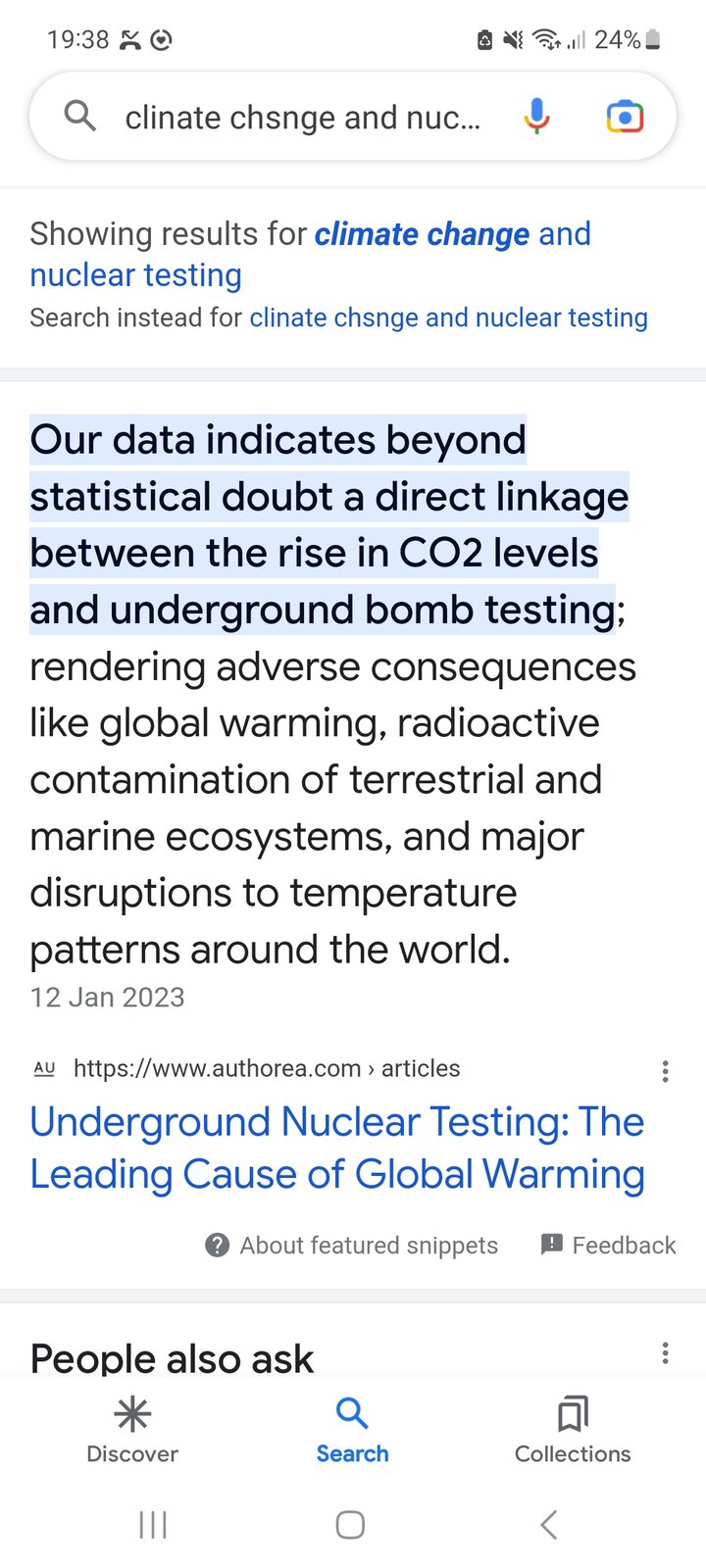The width and height of the screenshot is (706, 1568).
Task: Switch to the Collections tab
Action: 573,1431
